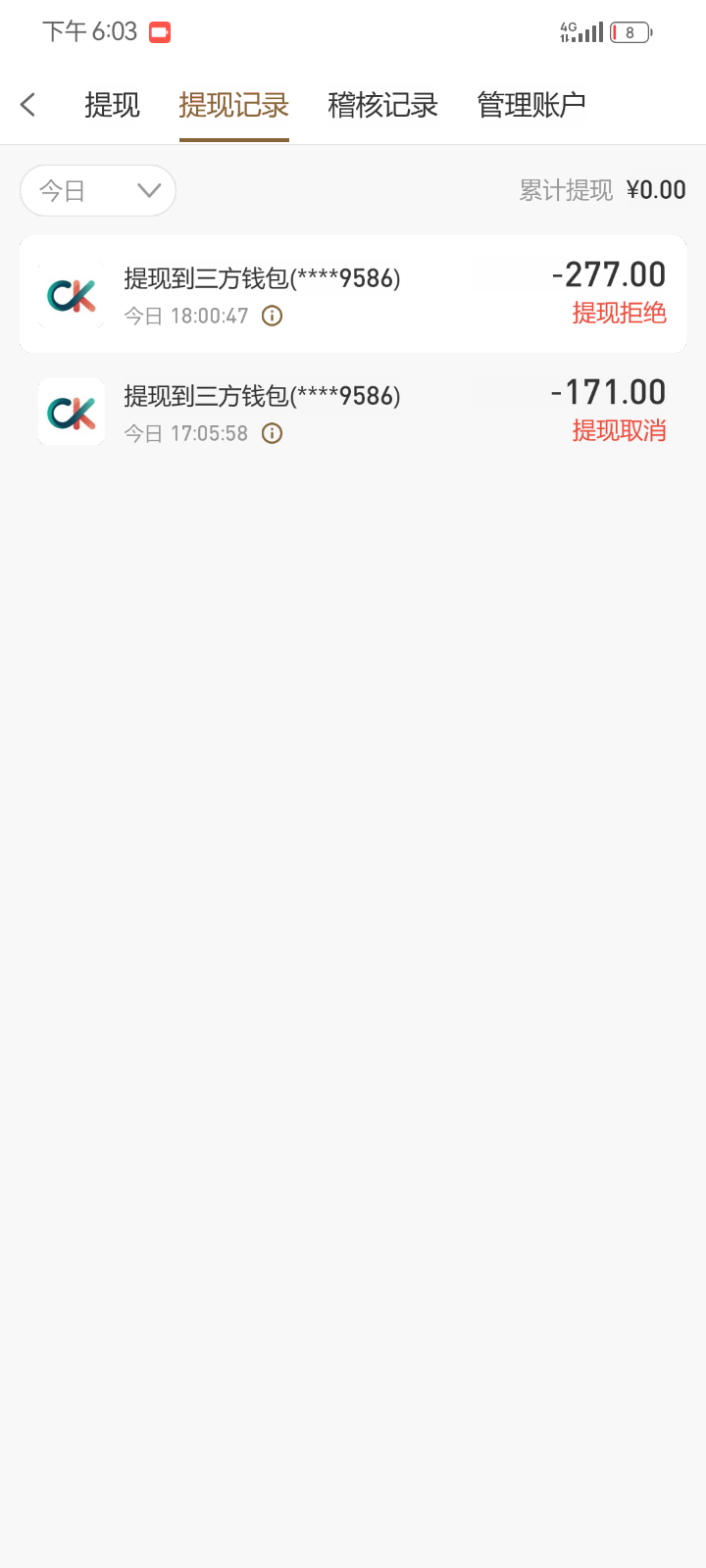Tap the info icon next to time 17:05:58
706x1568 pixels.
pos(272,433)
